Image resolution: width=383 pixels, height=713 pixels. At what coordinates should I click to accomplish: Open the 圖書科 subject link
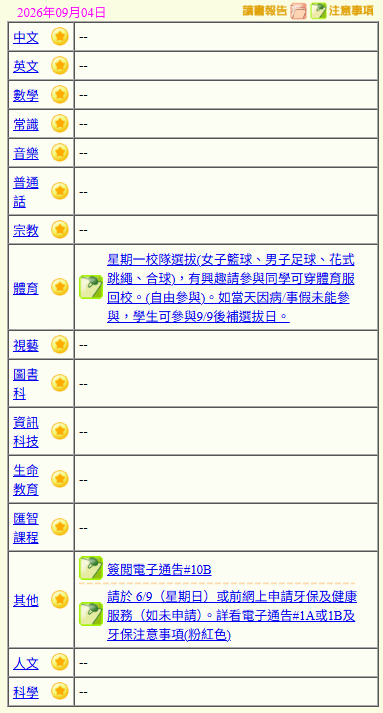[x=26, y=384]
